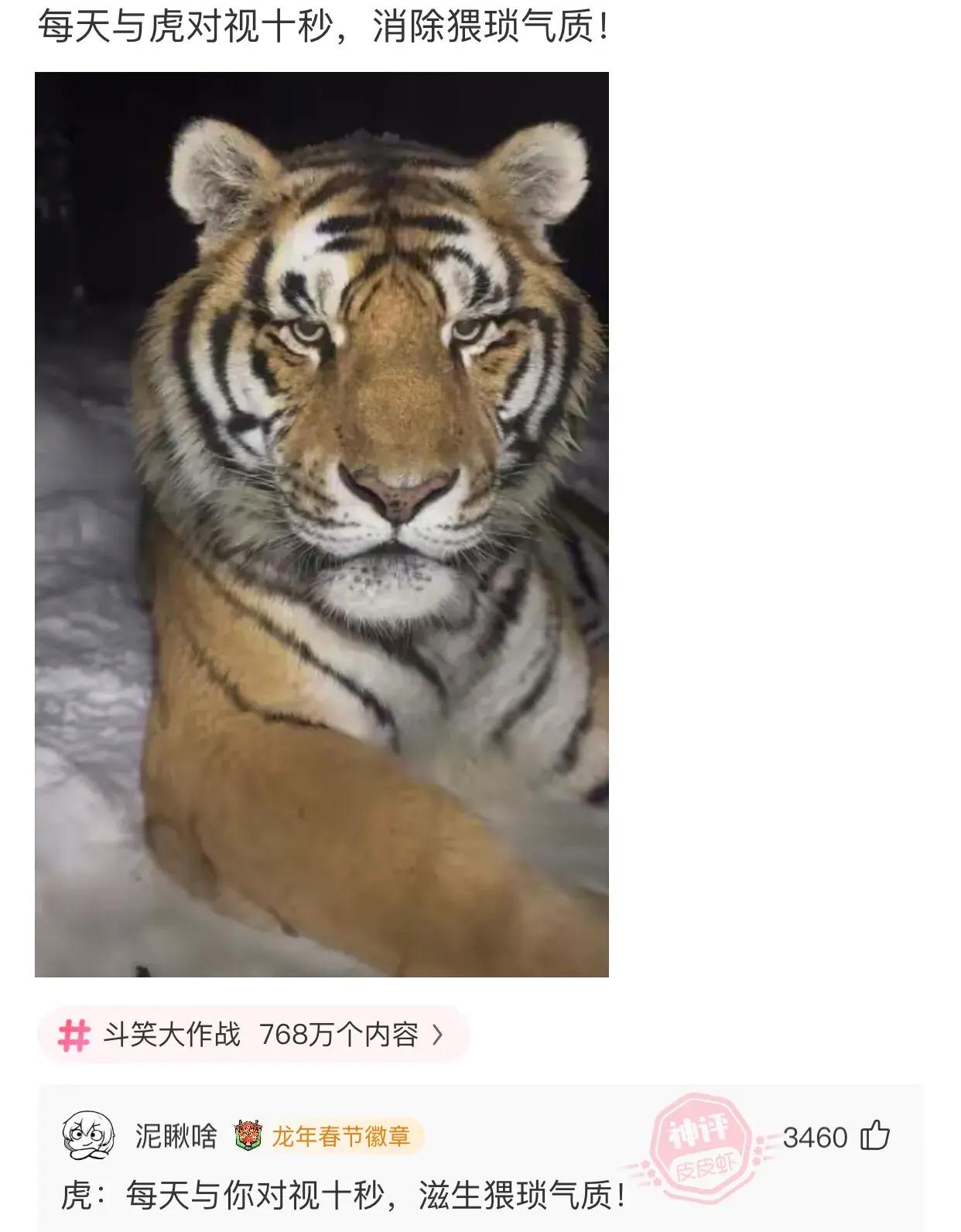The image size is (961, 1232).
Task: Like 泥瞅啥's comment
Action: point(875,1136)
